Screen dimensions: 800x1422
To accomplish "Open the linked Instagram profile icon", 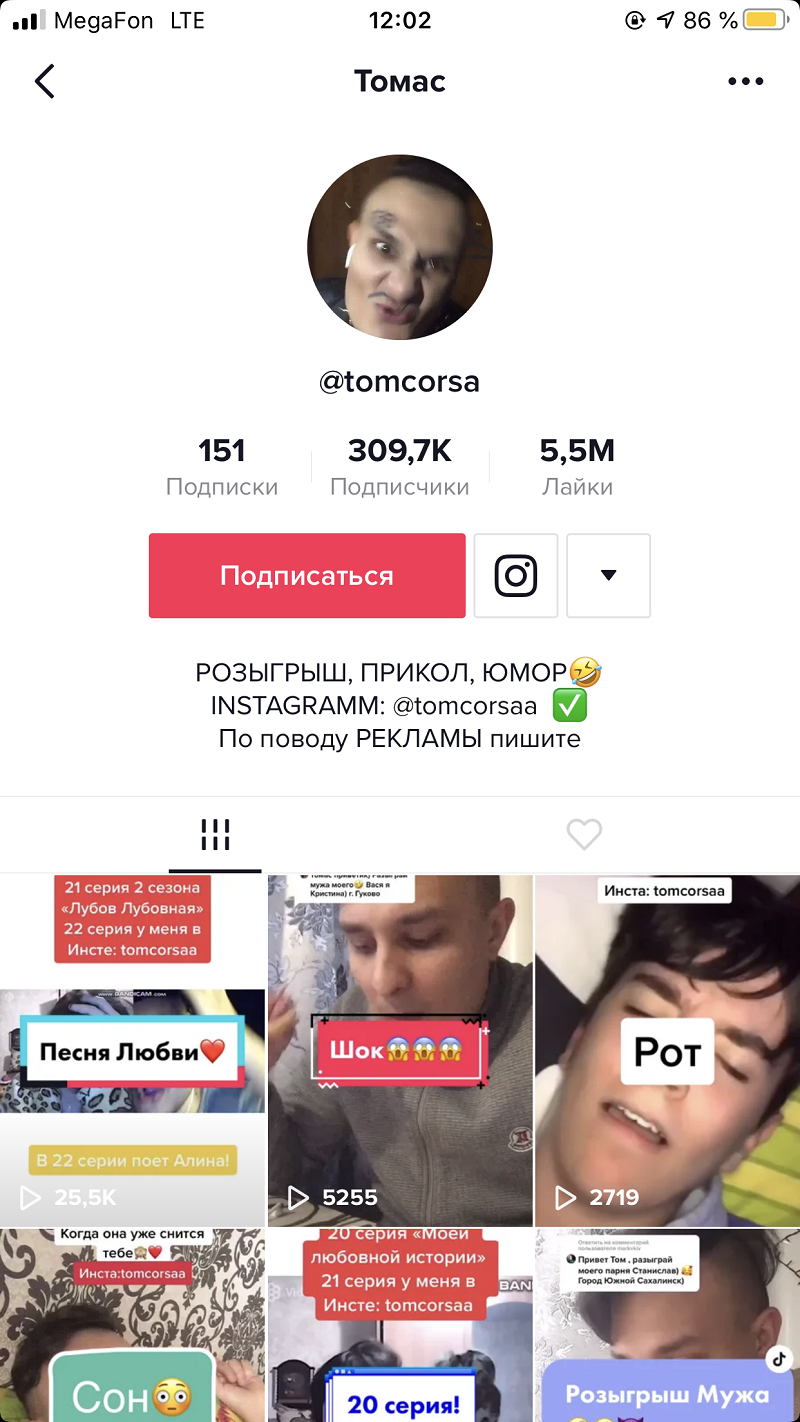I will 516,576.
